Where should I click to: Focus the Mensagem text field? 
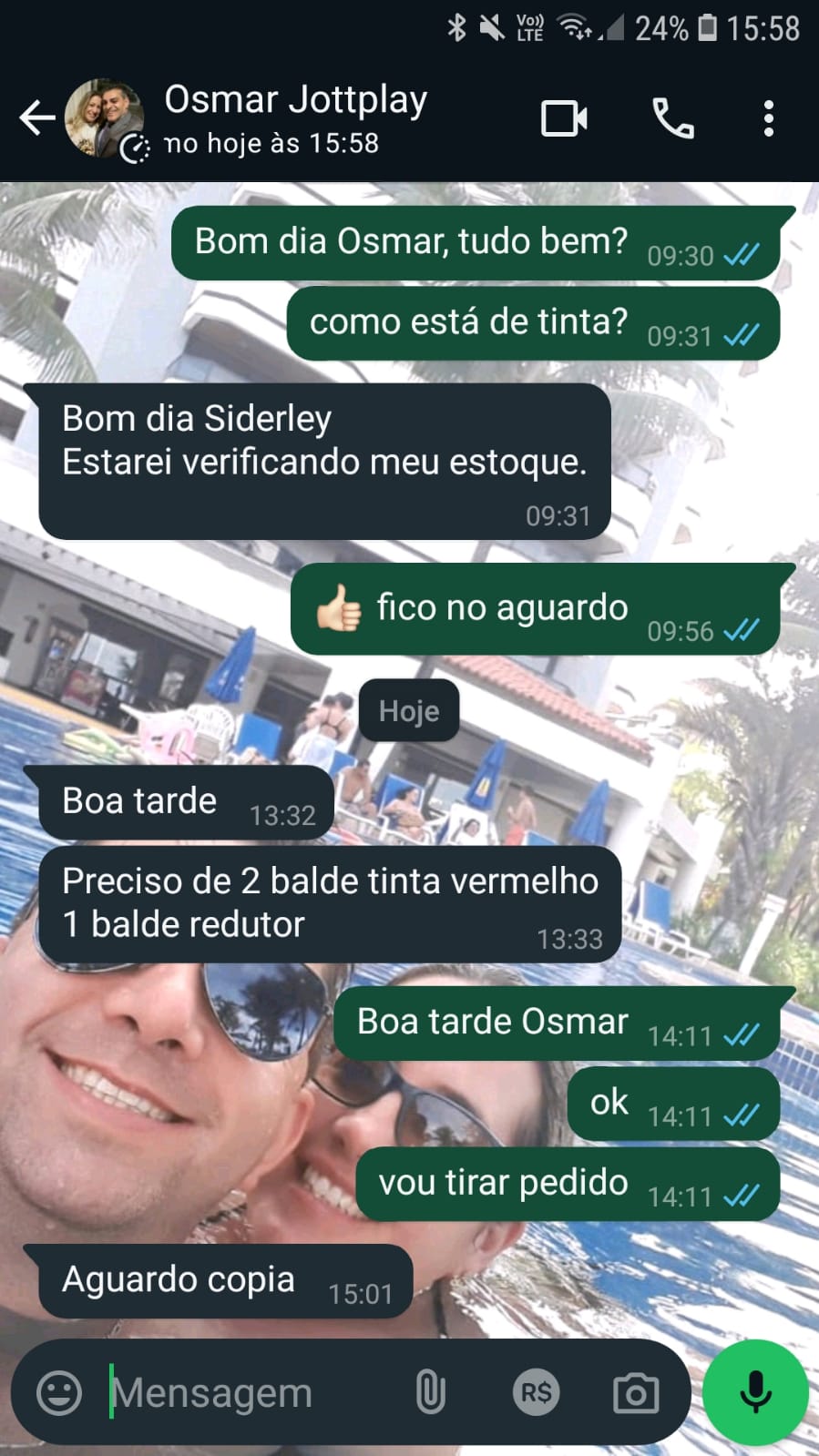click(246, 1392)
